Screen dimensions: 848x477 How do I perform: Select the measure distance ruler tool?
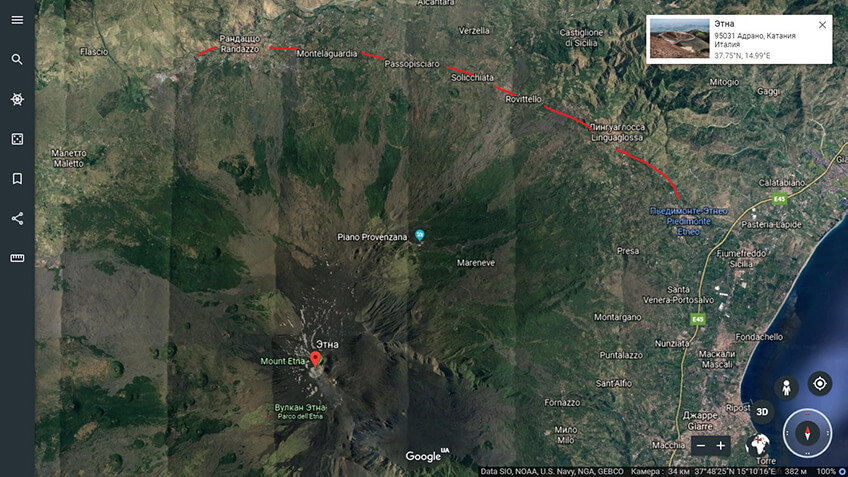(x=17, y=258)
